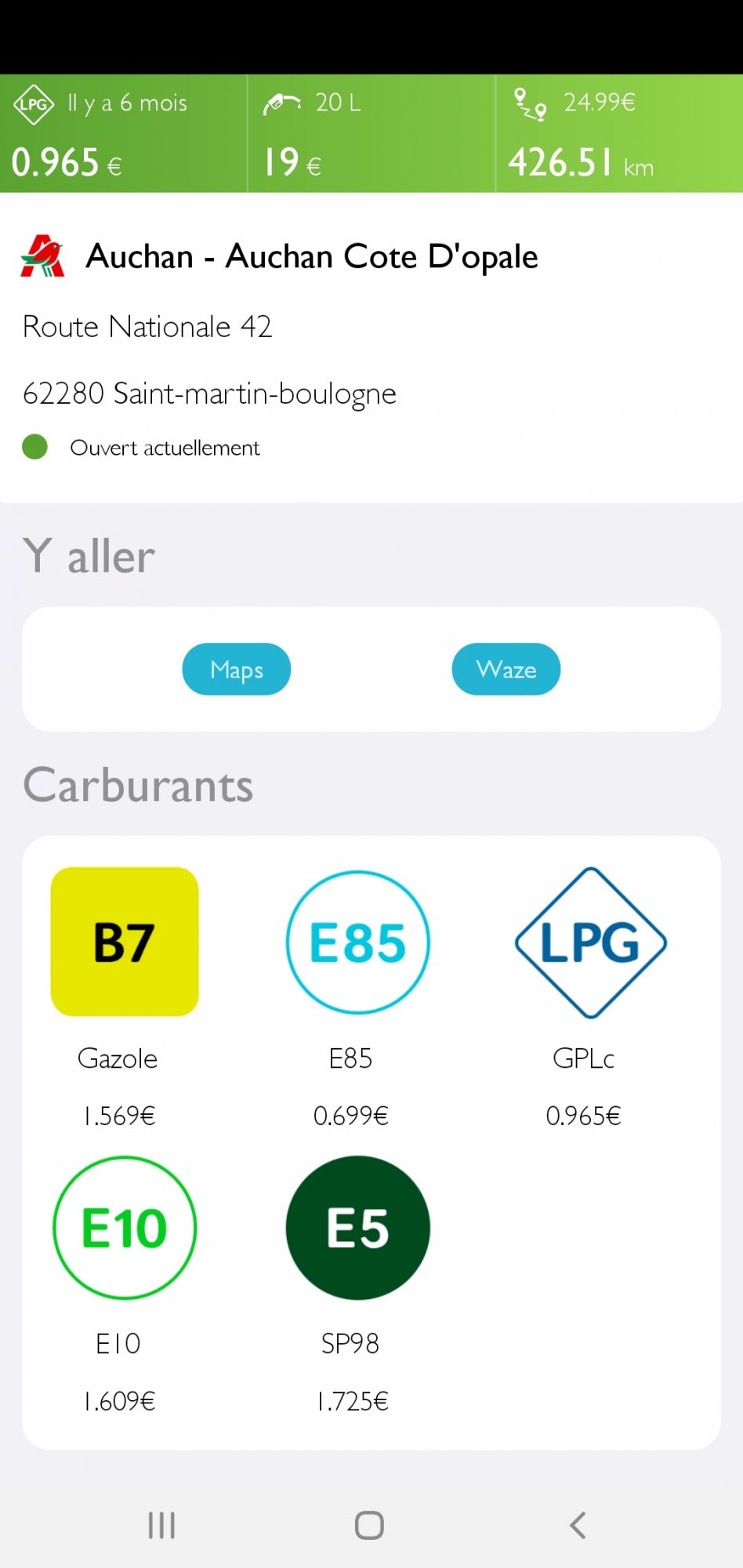Open the recent apps view

coord(161,1525)
